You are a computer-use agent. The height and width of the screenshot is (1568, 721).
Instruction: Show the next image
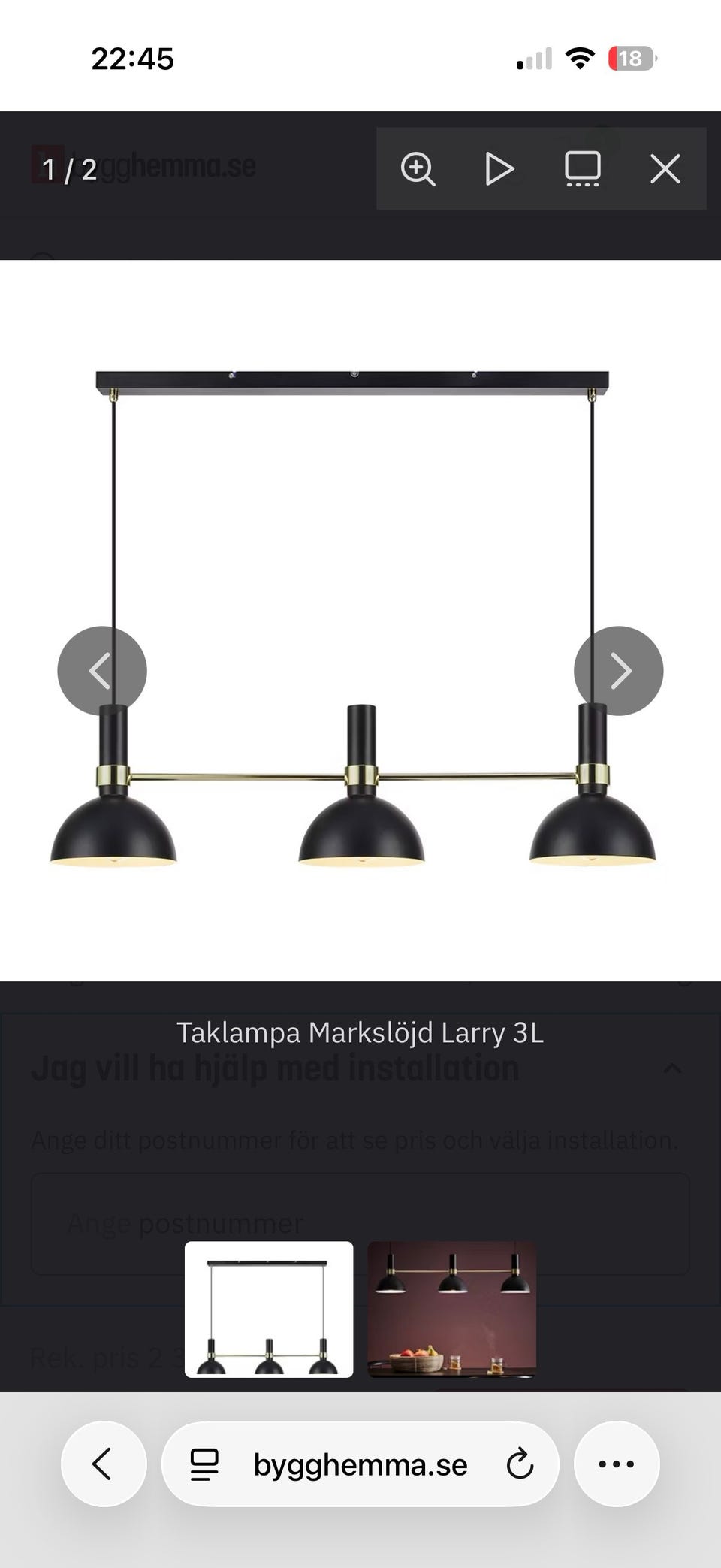tap(618, 670)
